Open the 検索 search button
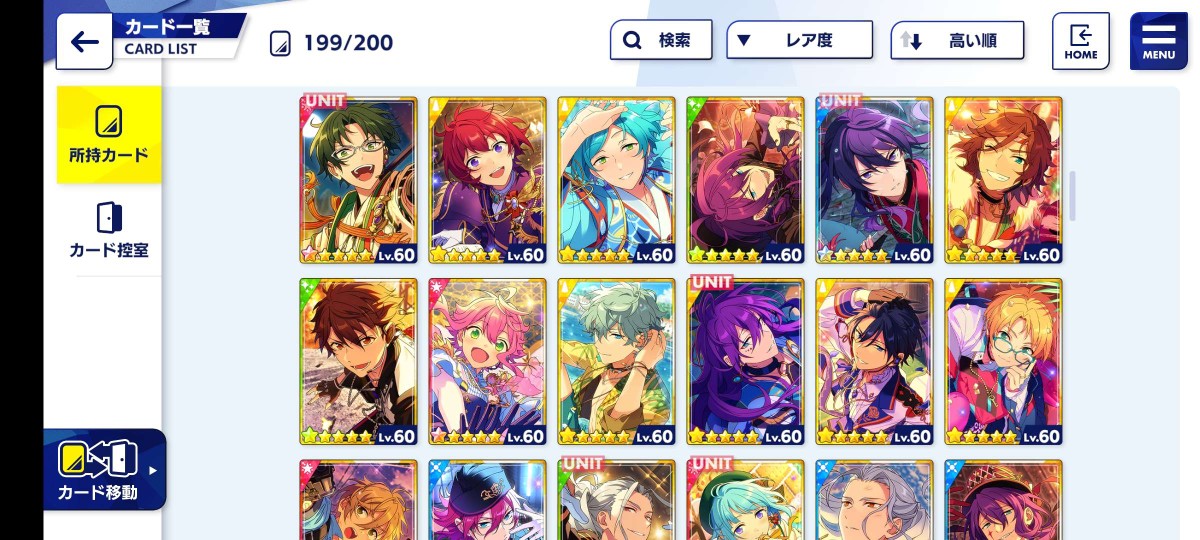 661,41
